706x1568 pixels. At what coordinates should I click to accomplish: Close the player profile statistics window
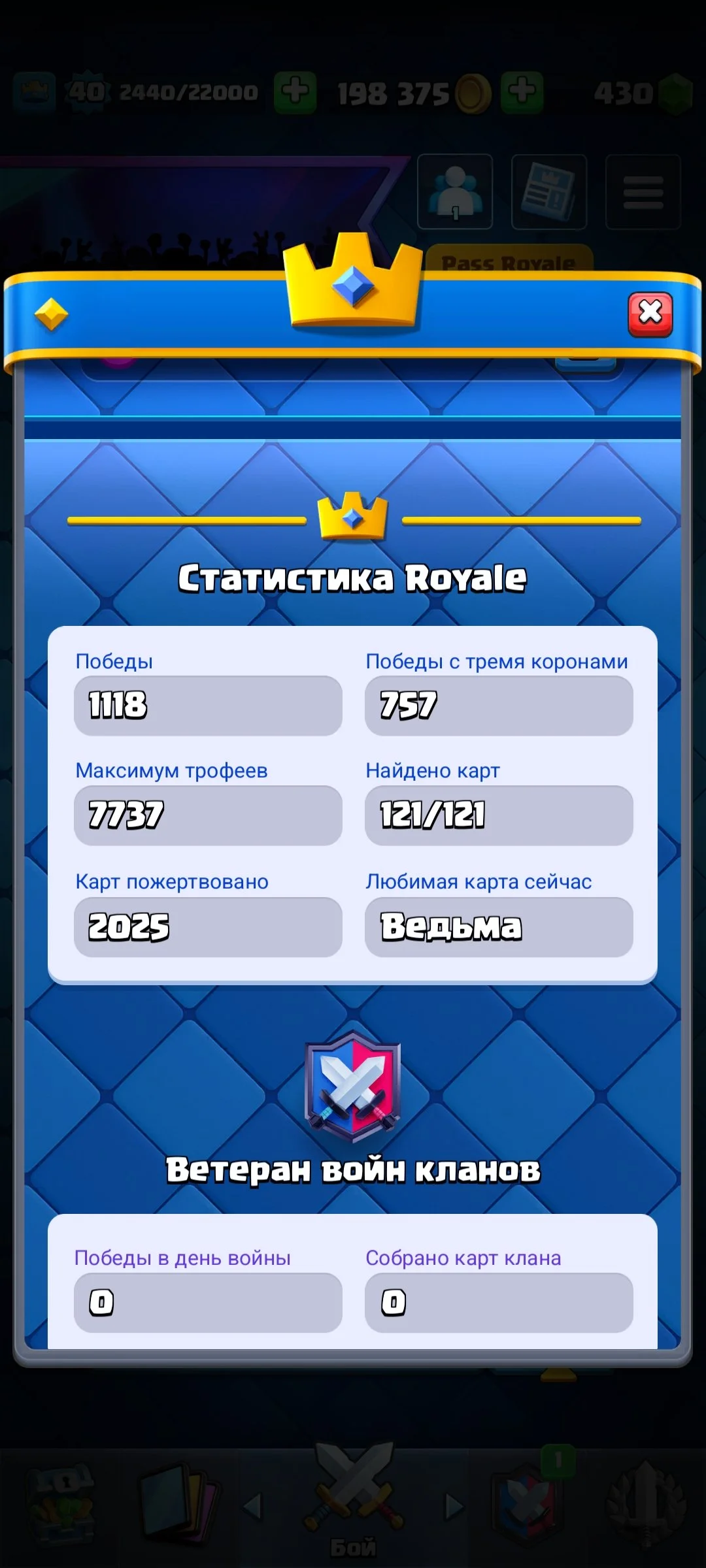pos(650,314)
